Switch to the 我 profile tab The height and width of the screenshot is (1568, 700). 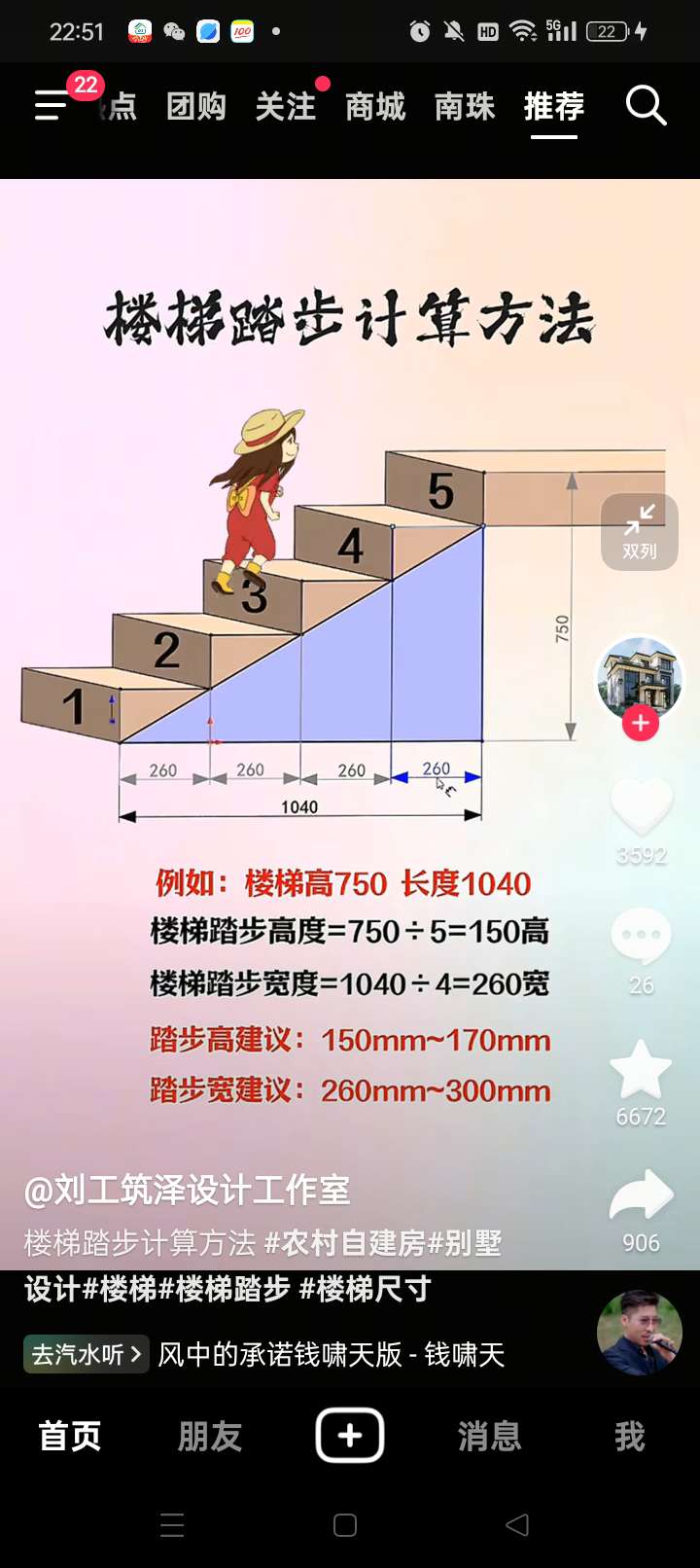click(629, 1436)
